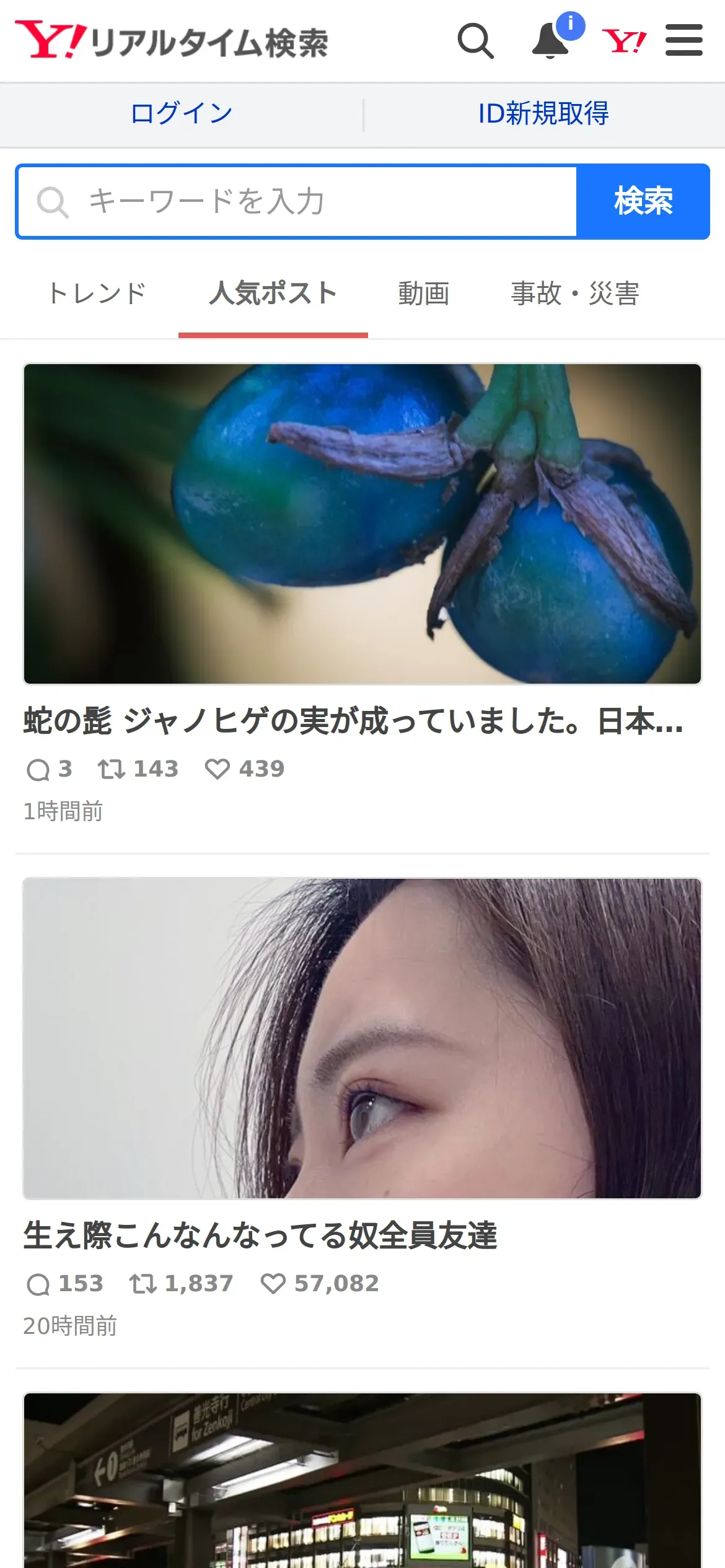Image resolution: width=725 pixels, height=1568 pixels.
Task: Open the hamburger menu
Action: click(684, 40)
